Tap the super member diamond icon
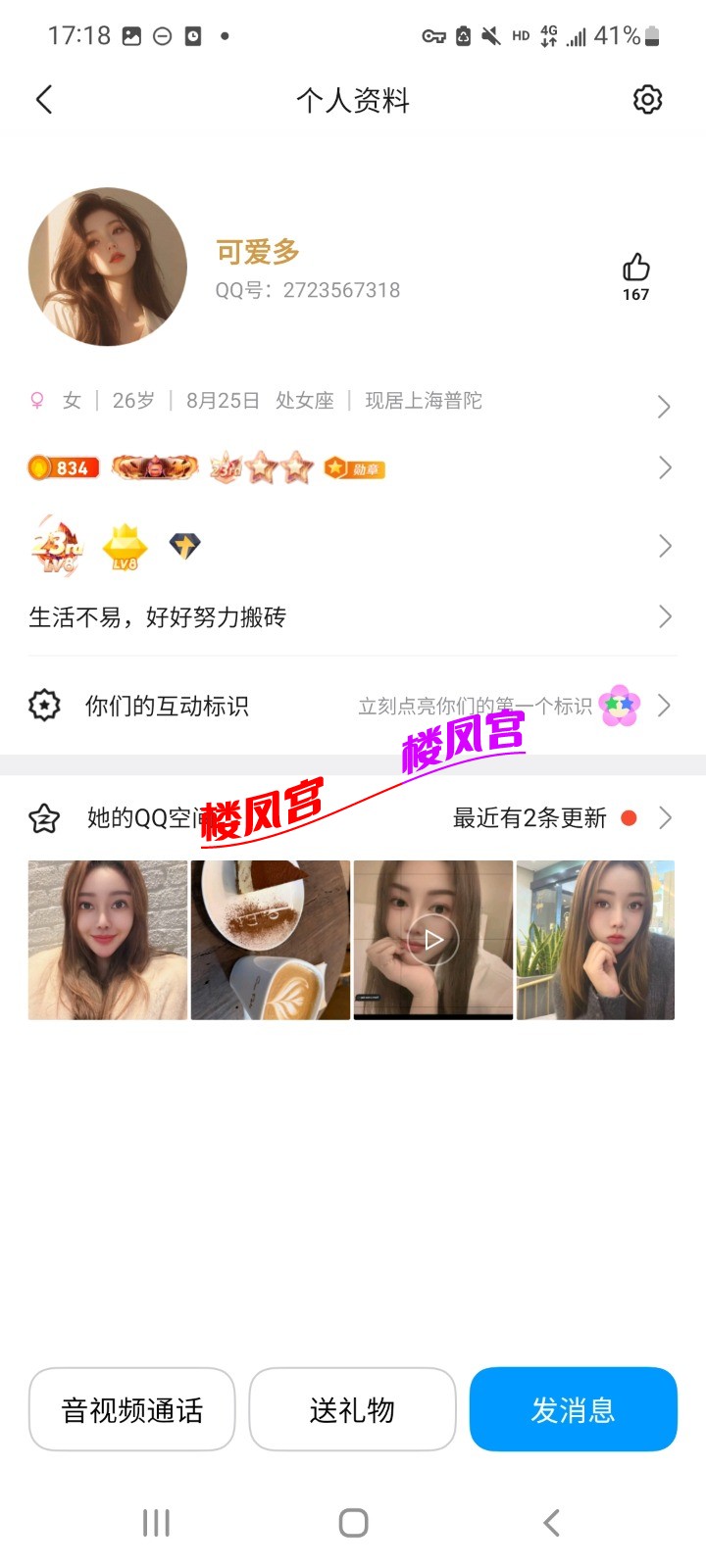This screenshot has height=1568, width=706. coord(185,546)
